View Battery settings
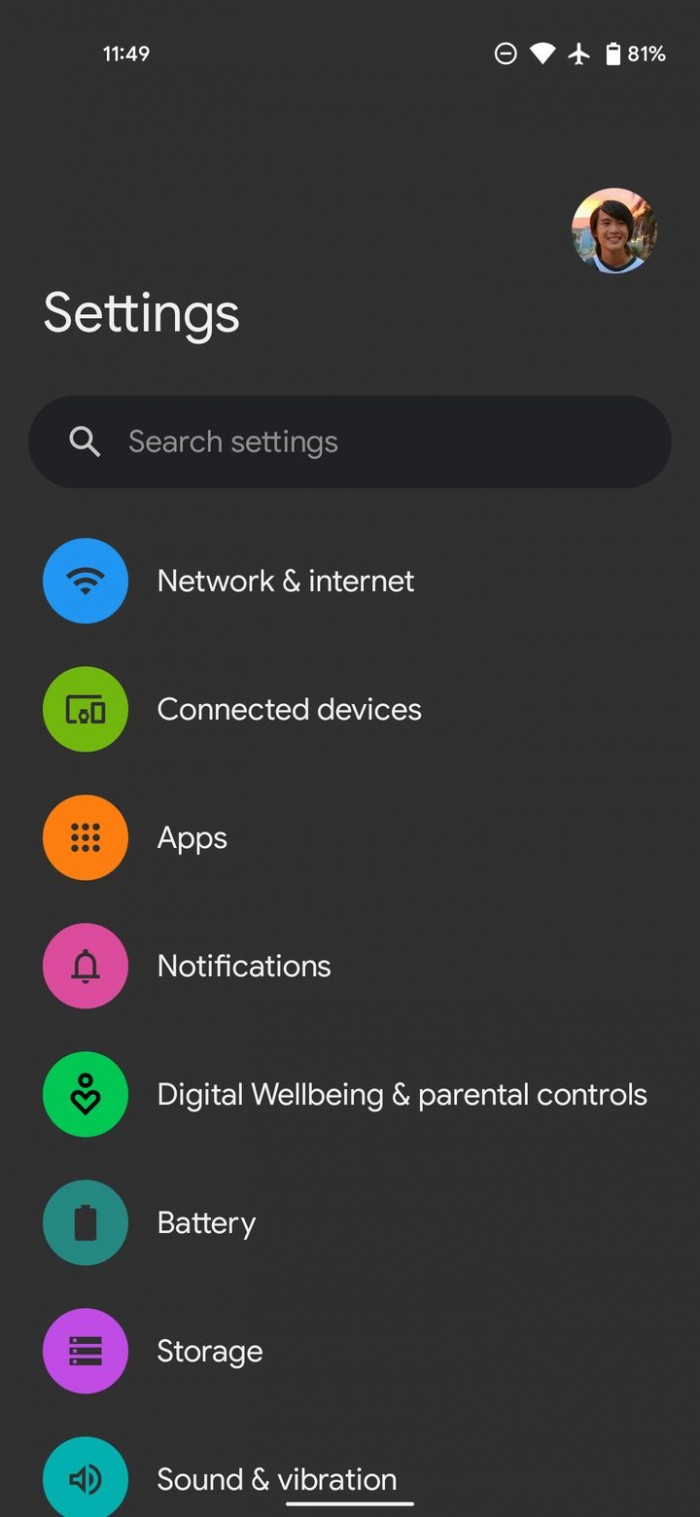The height and width of the screenshot is (1517, 700). click(206, 1223)
